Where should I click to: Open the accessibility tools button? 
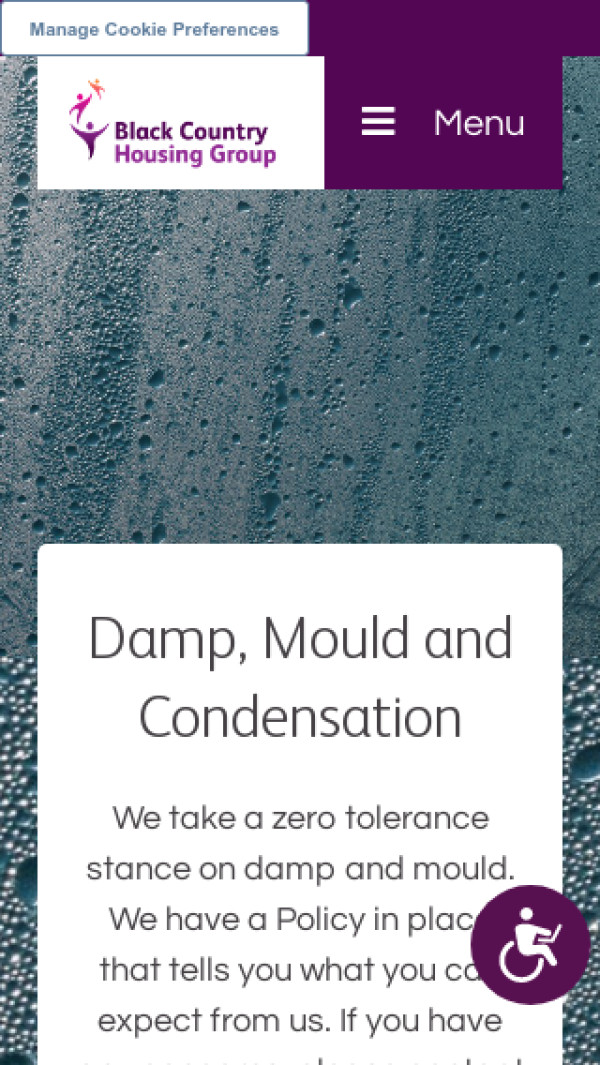(x=530, y=944)
